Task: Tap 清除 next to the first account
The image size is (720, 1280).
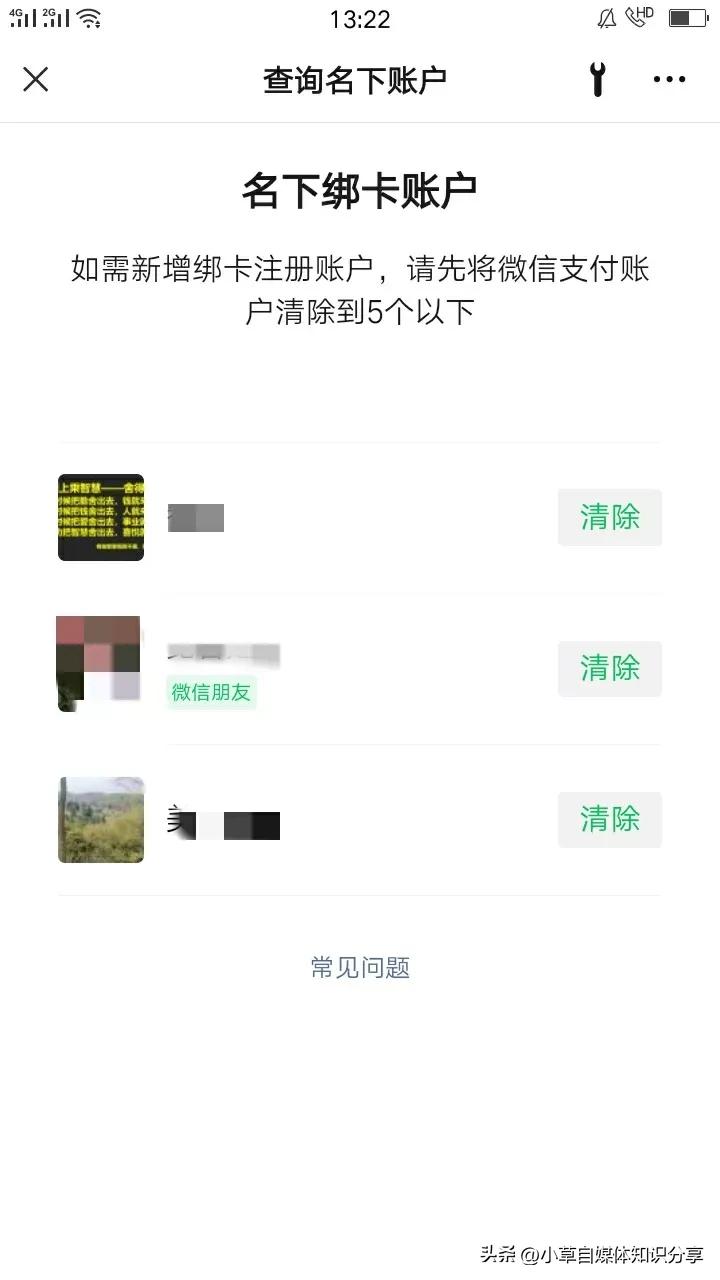Action: (609, 517)
